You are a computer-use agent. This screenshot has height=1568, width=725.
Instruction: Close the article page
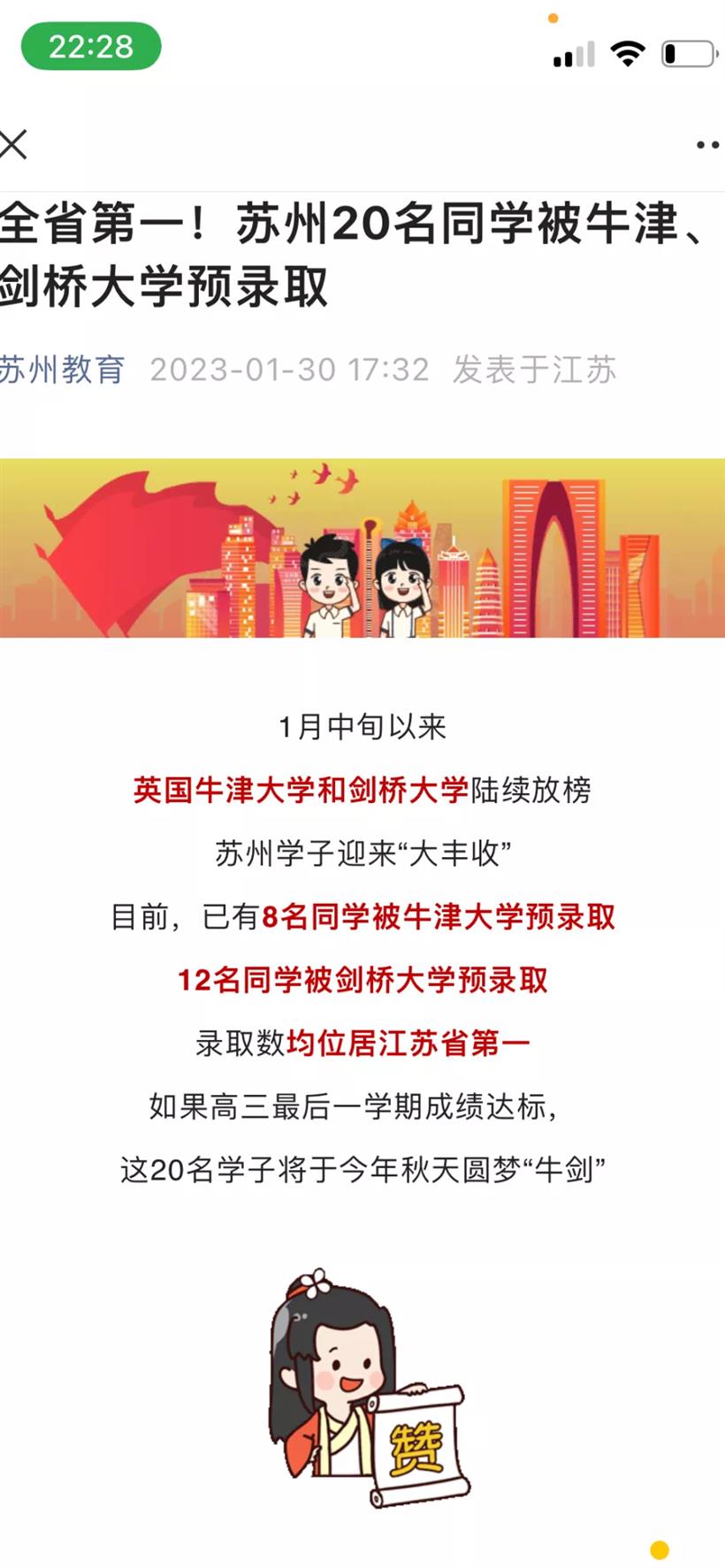point(12,144)
